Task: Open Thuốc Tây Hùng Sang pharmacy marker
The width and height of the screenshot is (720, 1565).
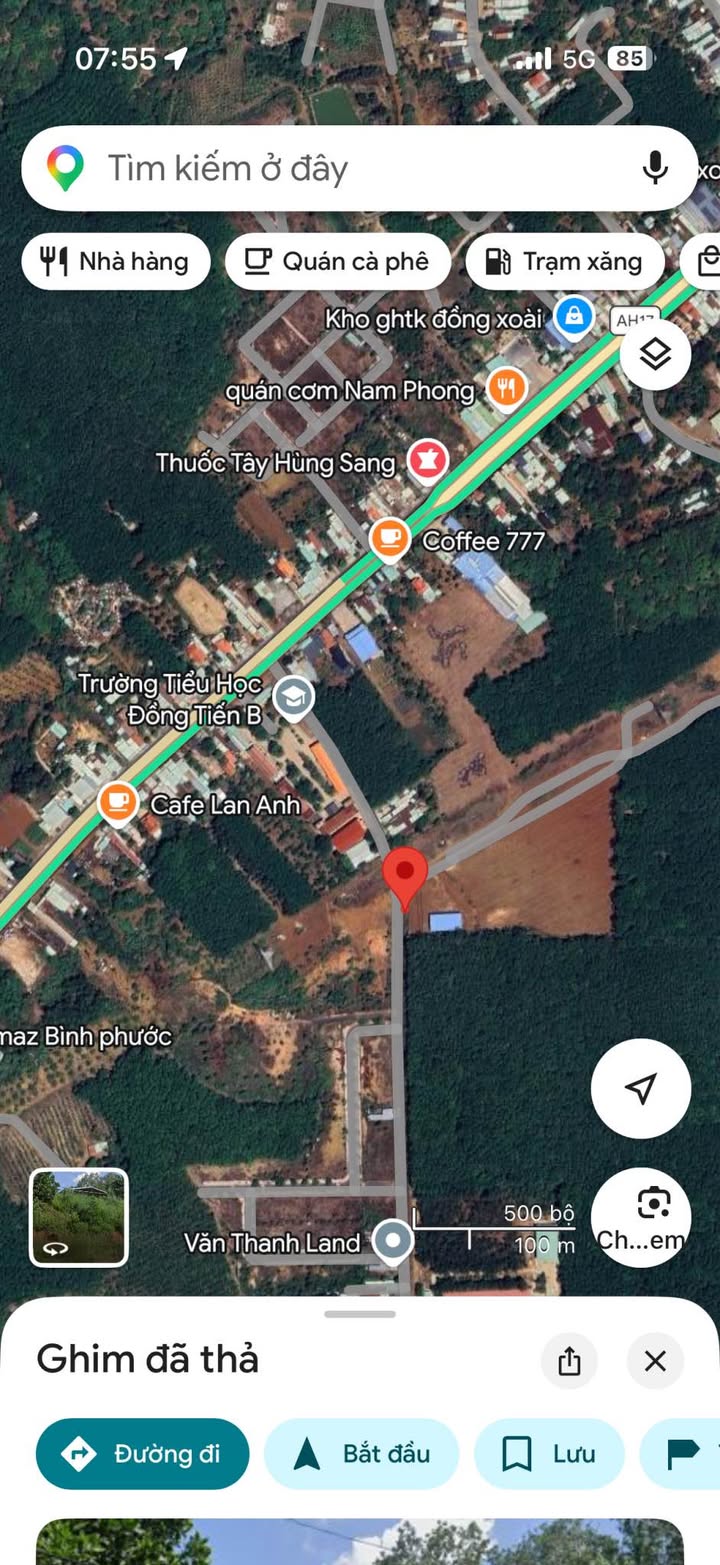Action: (428, 461)
